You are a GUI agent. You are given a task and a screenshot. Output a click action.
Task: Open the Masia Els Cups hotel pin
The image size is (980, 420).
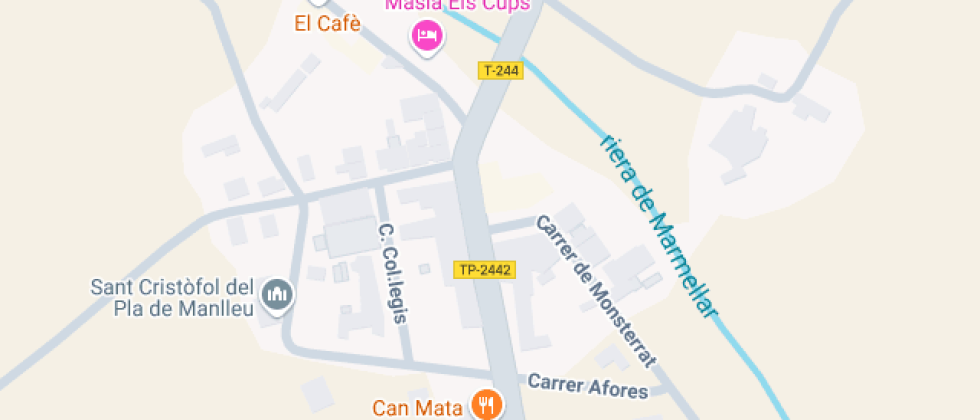[x=428, y=37]
